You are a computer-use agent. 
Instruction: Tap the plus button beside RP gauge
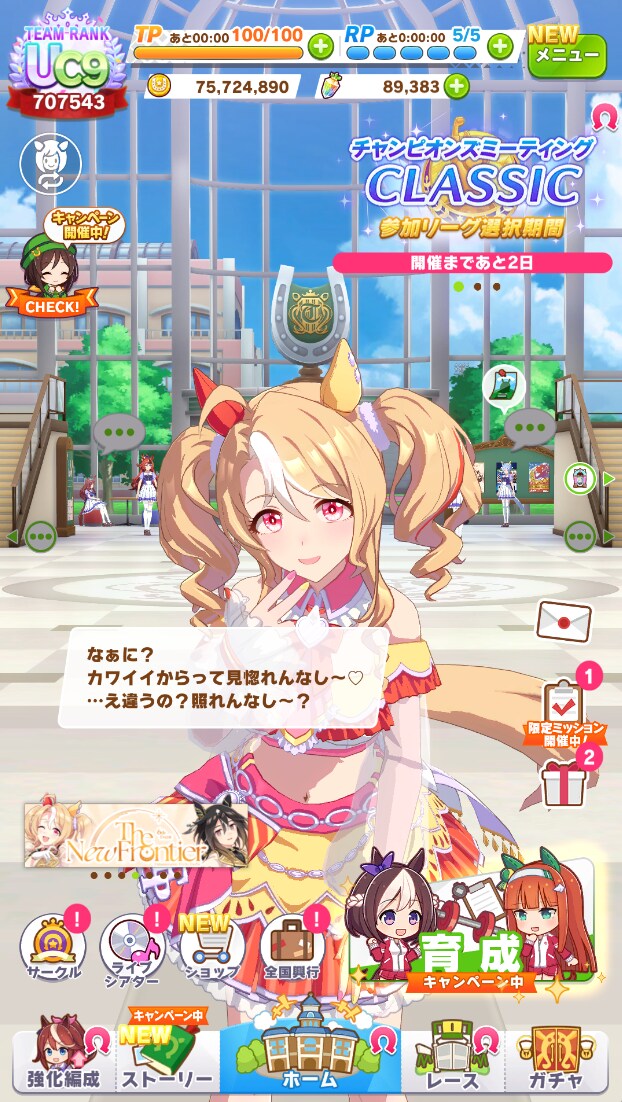500,46
